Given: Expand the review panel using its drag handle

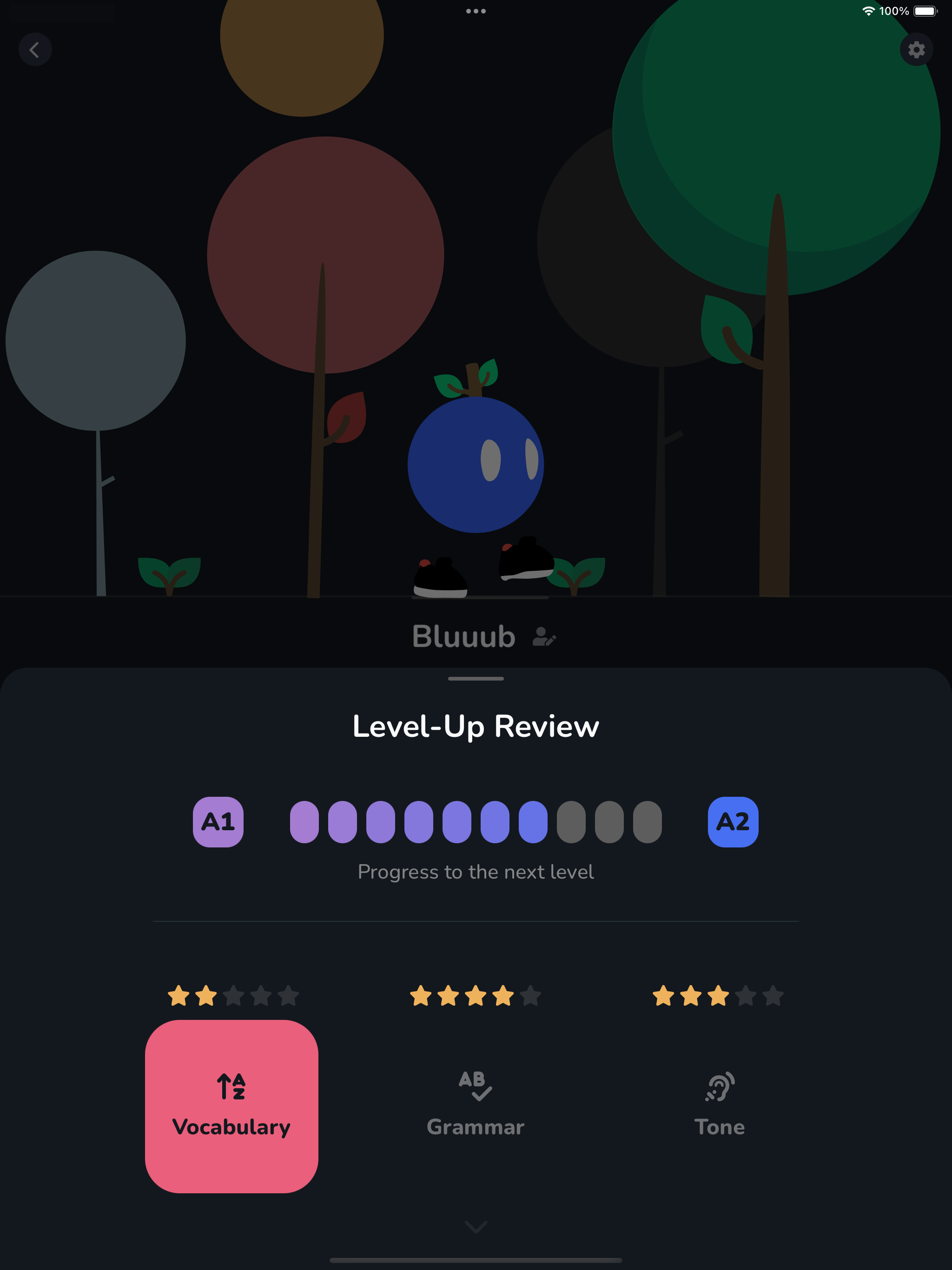Looking at the screenshot, I should tap(476, 678).
